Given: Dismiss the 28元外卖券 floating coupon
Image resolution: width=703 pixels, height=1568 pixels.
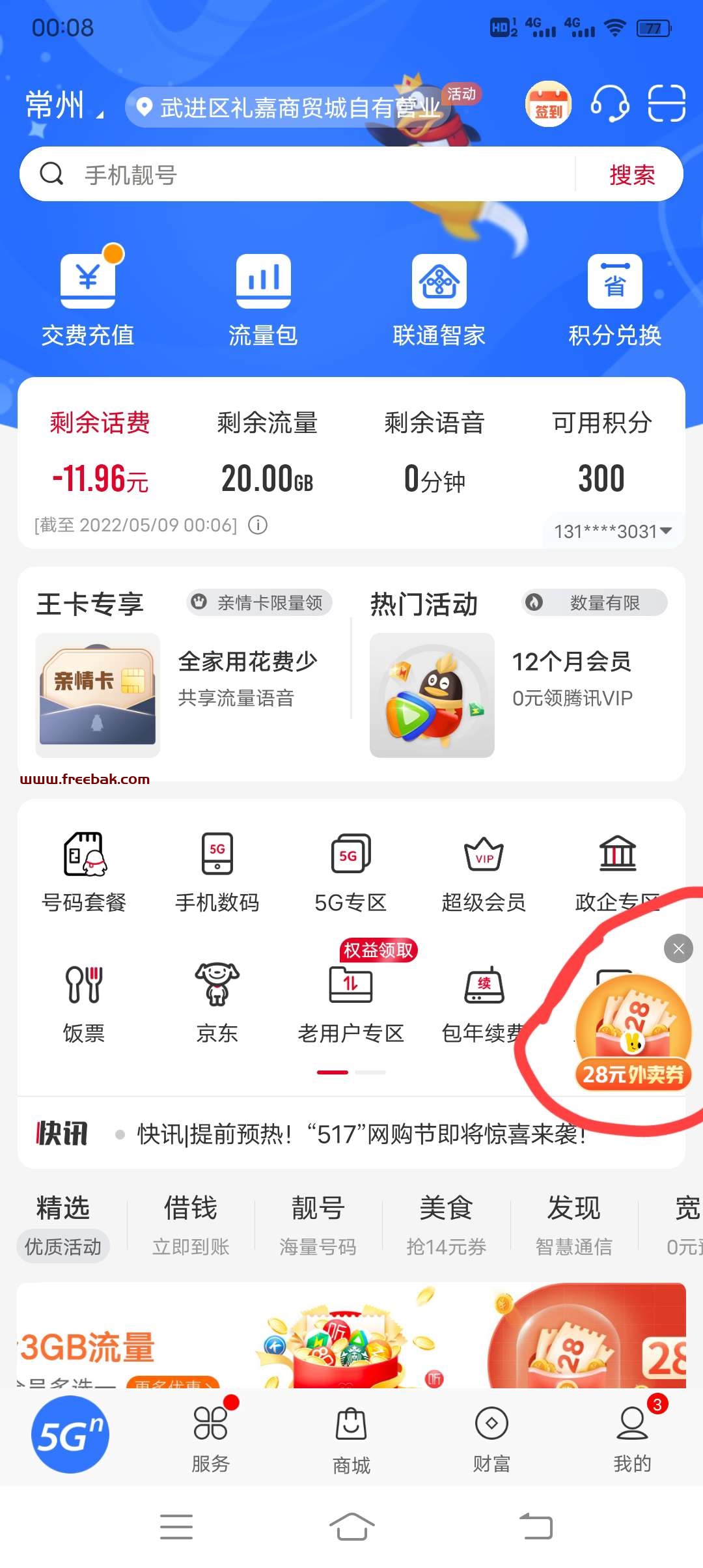Looking at the screenshot, I should point(678,949).
